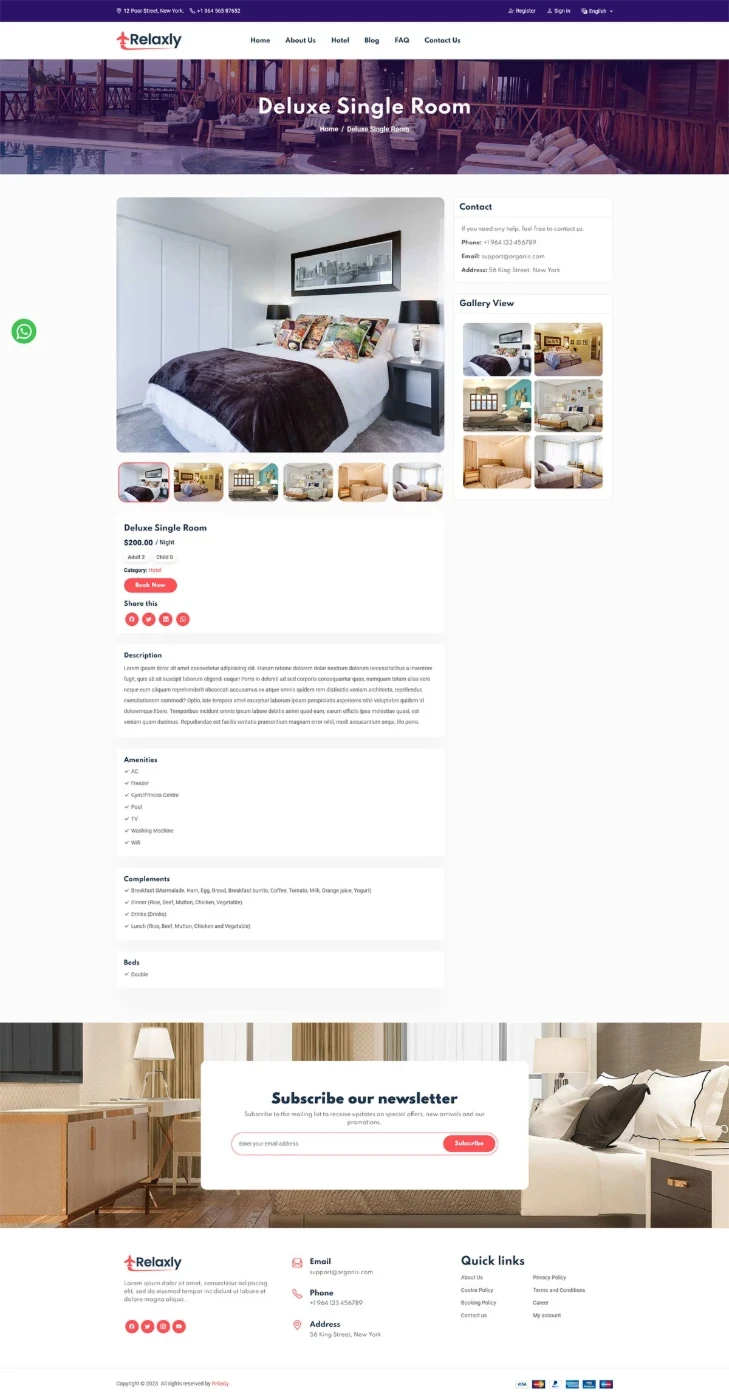Expand the English language dropdown
The width and height of the screenshot is (729, 1400).
pyautogui.click(x=597, y=11)
